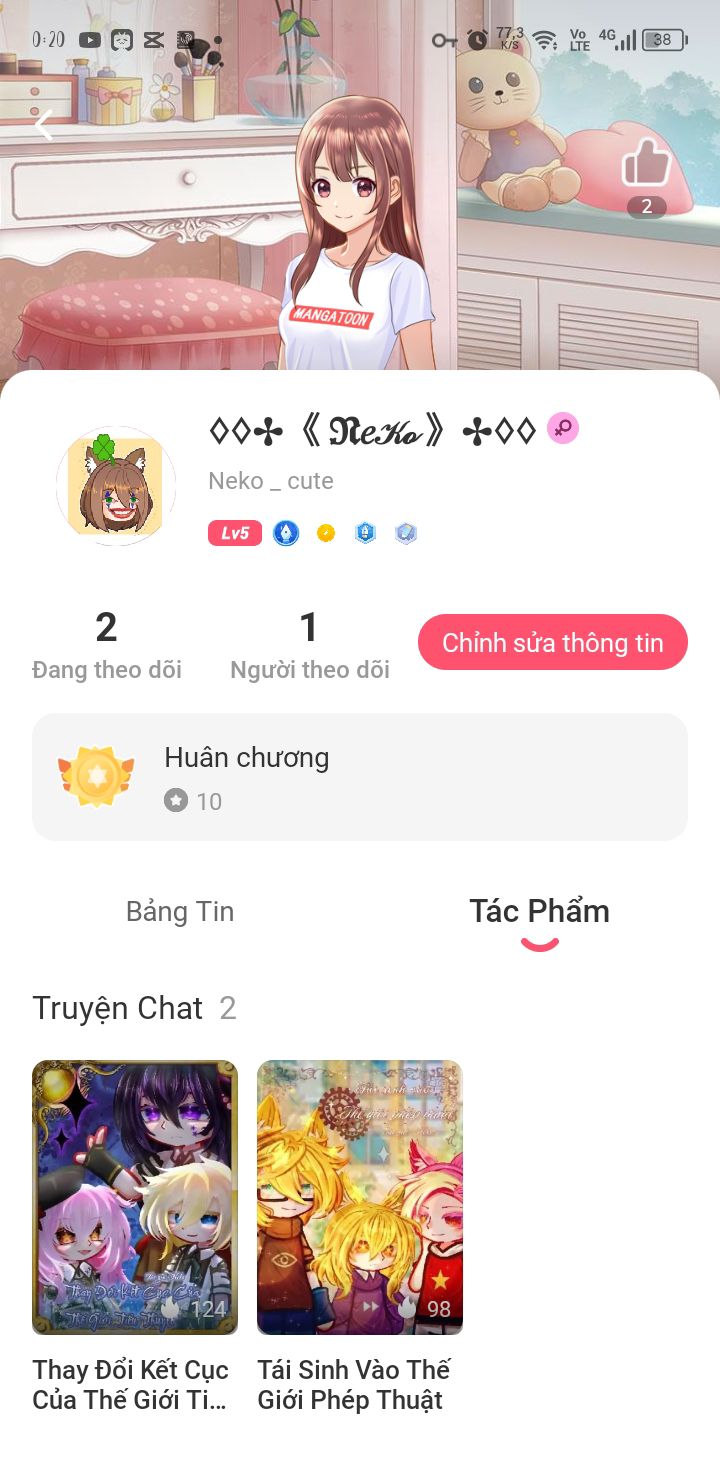The image size is (720, 1466).
Task: Tap the Lv5 level badge
Action: tap(235, 533)
